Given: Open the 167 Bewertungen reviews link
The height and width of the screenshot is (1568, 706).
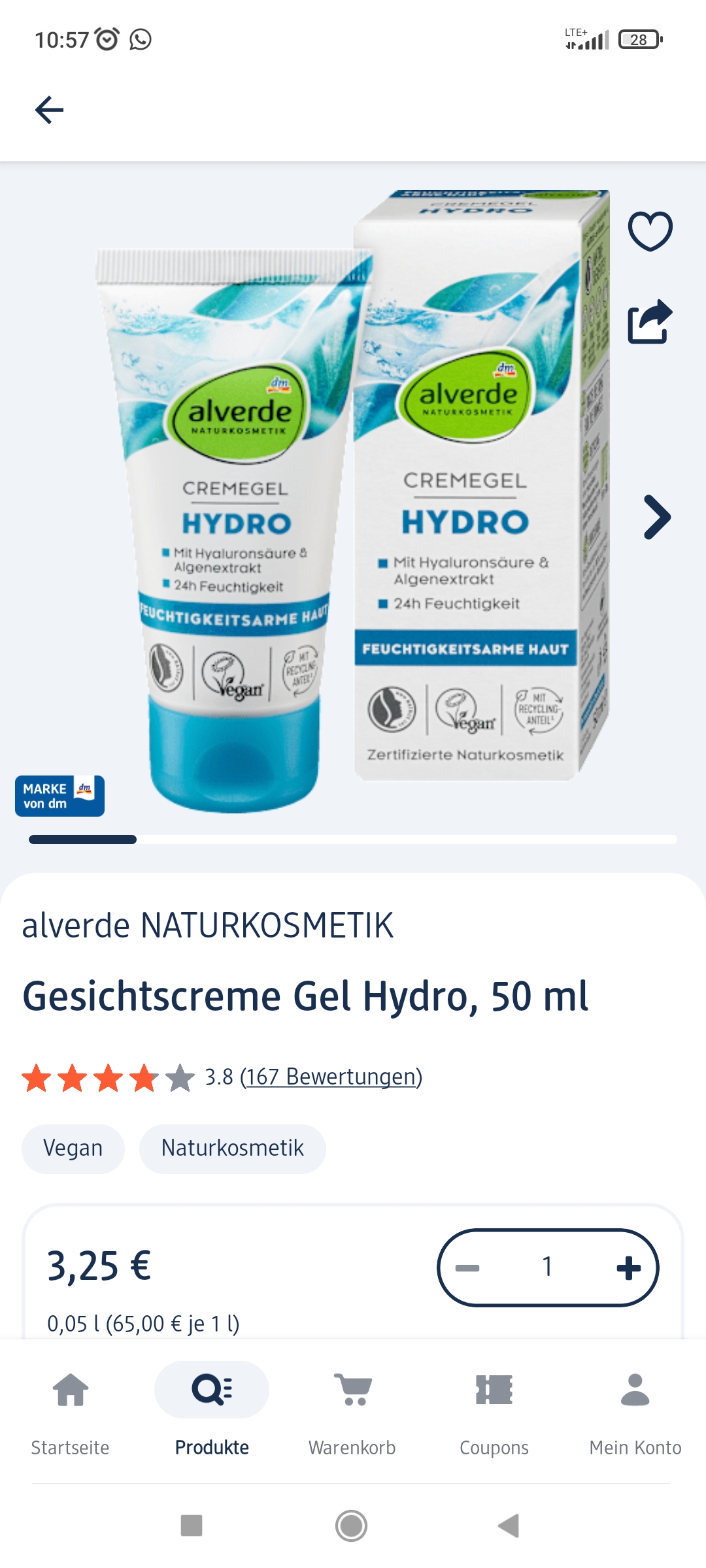Looking at the screenshot, I should pos(331,1076).
